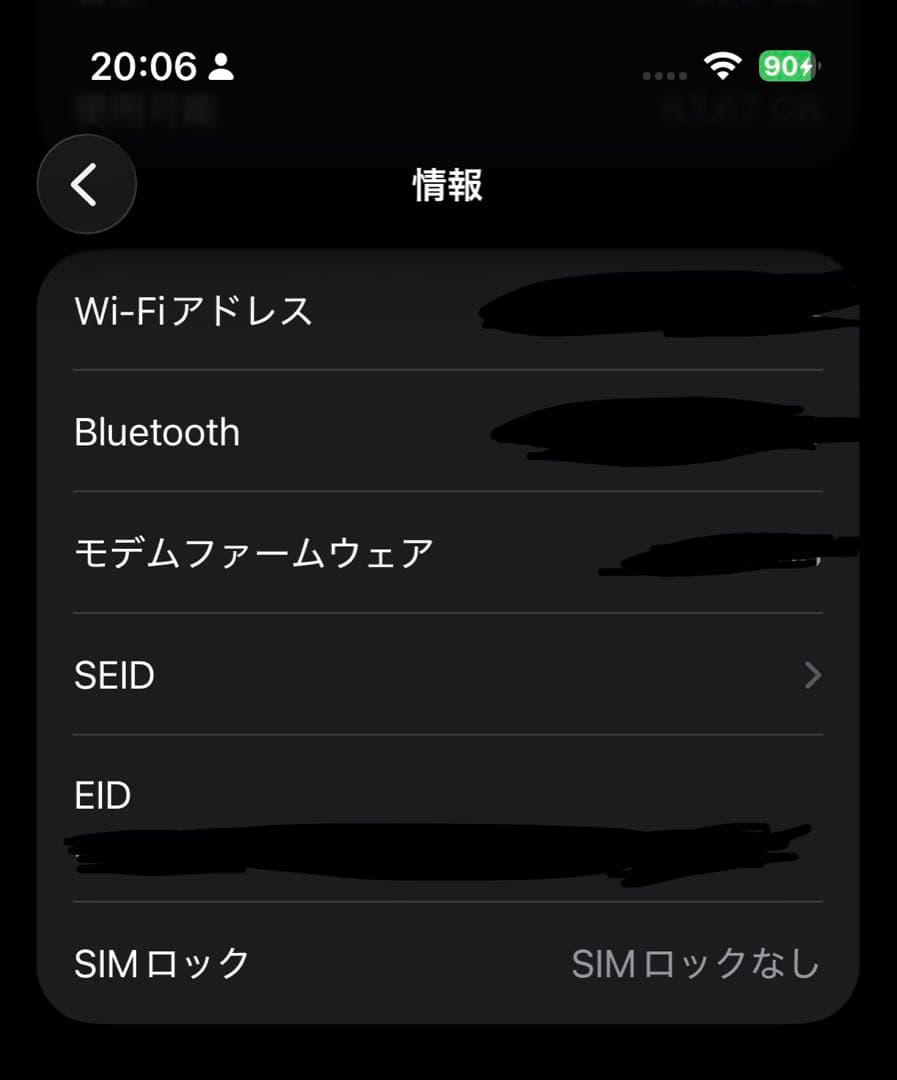
Task: Tap the SIMロックなし status text
Action: [x=697, y=963]
